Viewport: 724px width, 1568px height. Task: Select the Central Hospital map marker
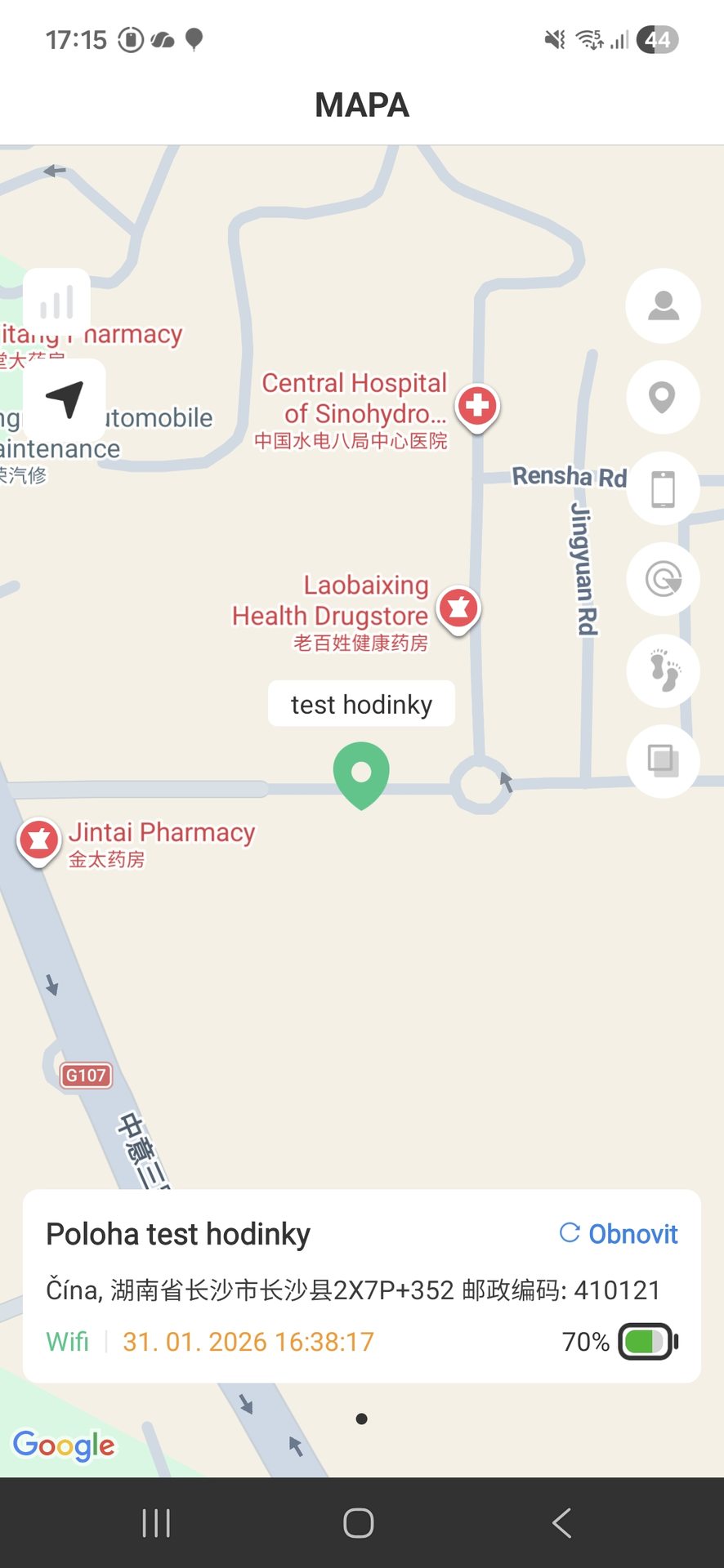coord(478,406)
